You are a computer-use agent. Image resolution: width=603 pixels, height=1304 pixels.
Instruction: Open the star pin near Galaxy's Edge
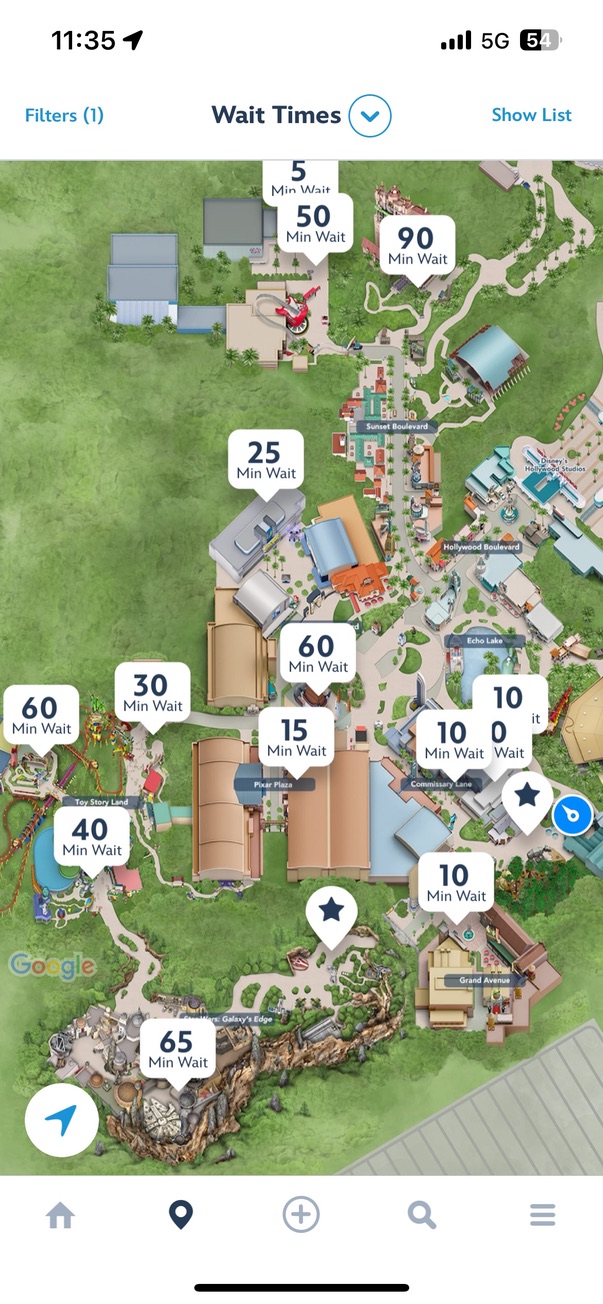point(331,912)
